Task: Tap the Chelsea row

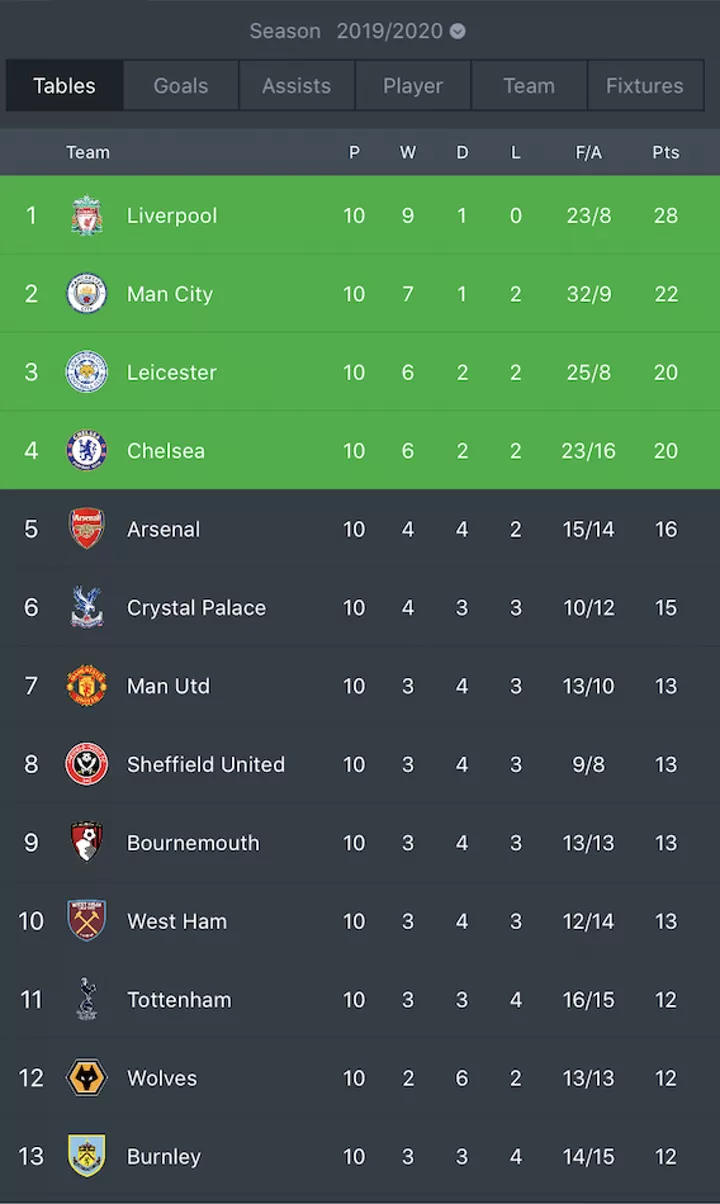Action: tap(360, 450)
